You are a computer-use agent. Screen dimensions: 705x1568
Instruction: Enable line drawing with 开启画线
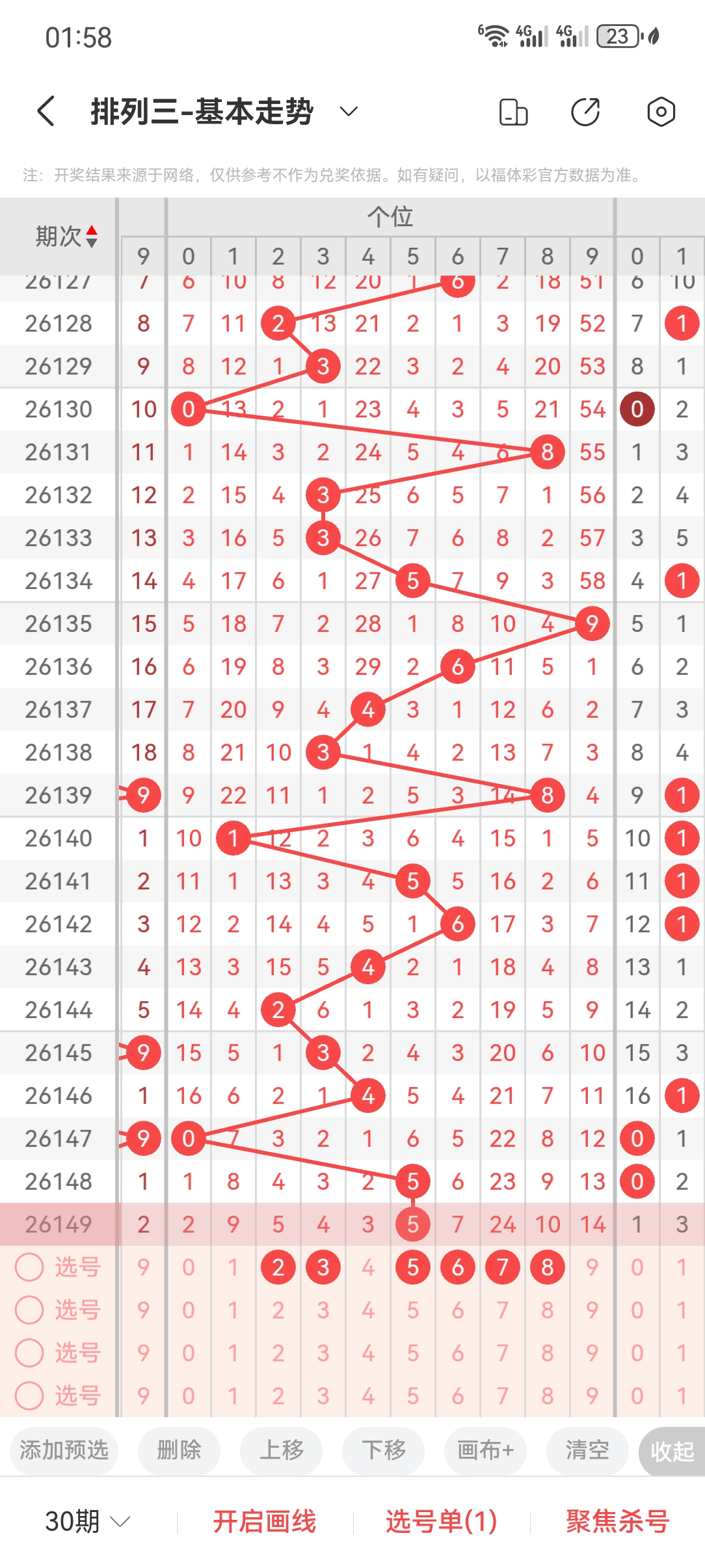[265, 1522]
